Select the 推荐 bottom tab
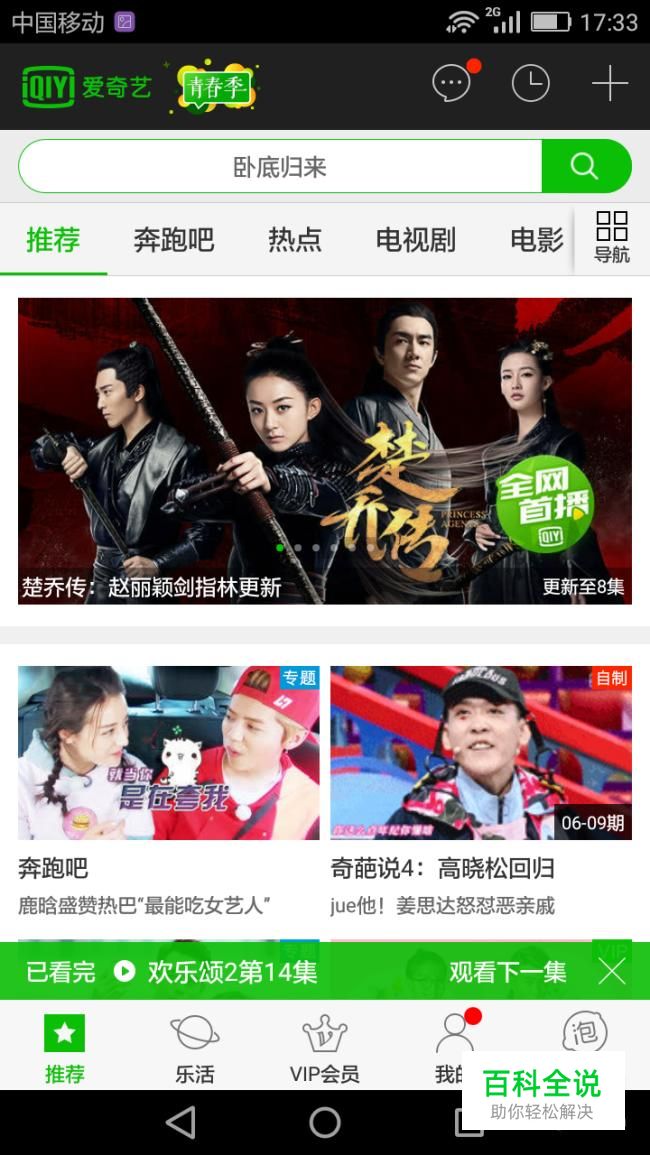The width and height of the screenshot is (650, 1155). (x=64, y=1047)
